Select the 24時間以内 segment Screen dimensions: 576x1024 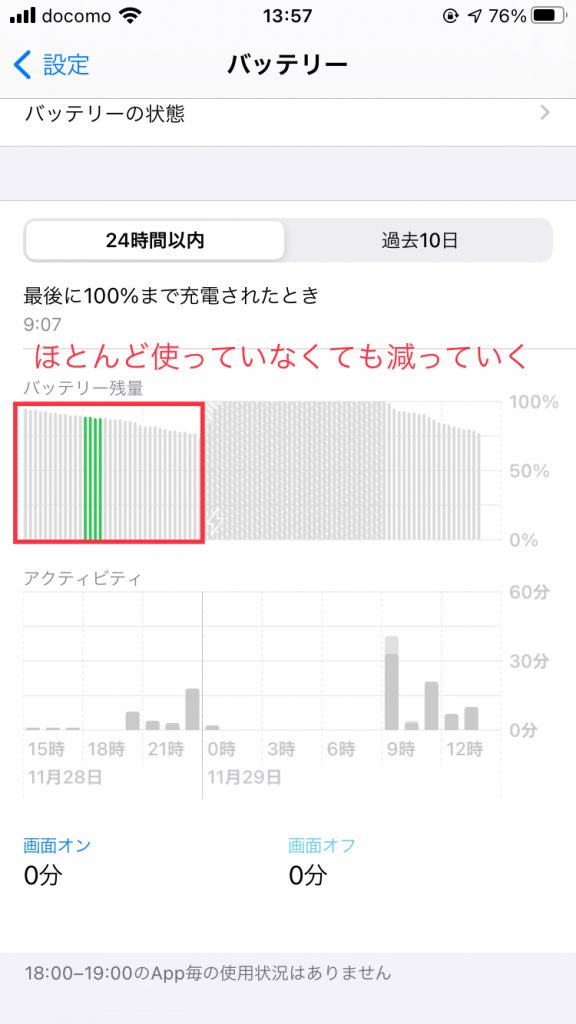coord(155,240)
